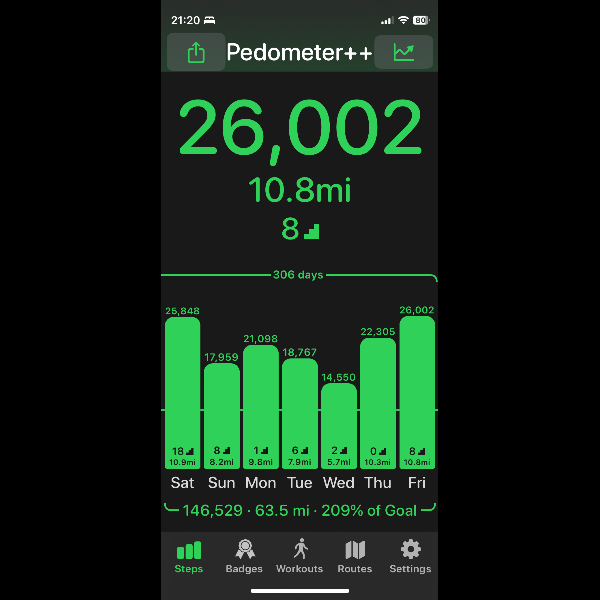Open the trends chart view
The image size is (600, 600).
pos(403,53)
